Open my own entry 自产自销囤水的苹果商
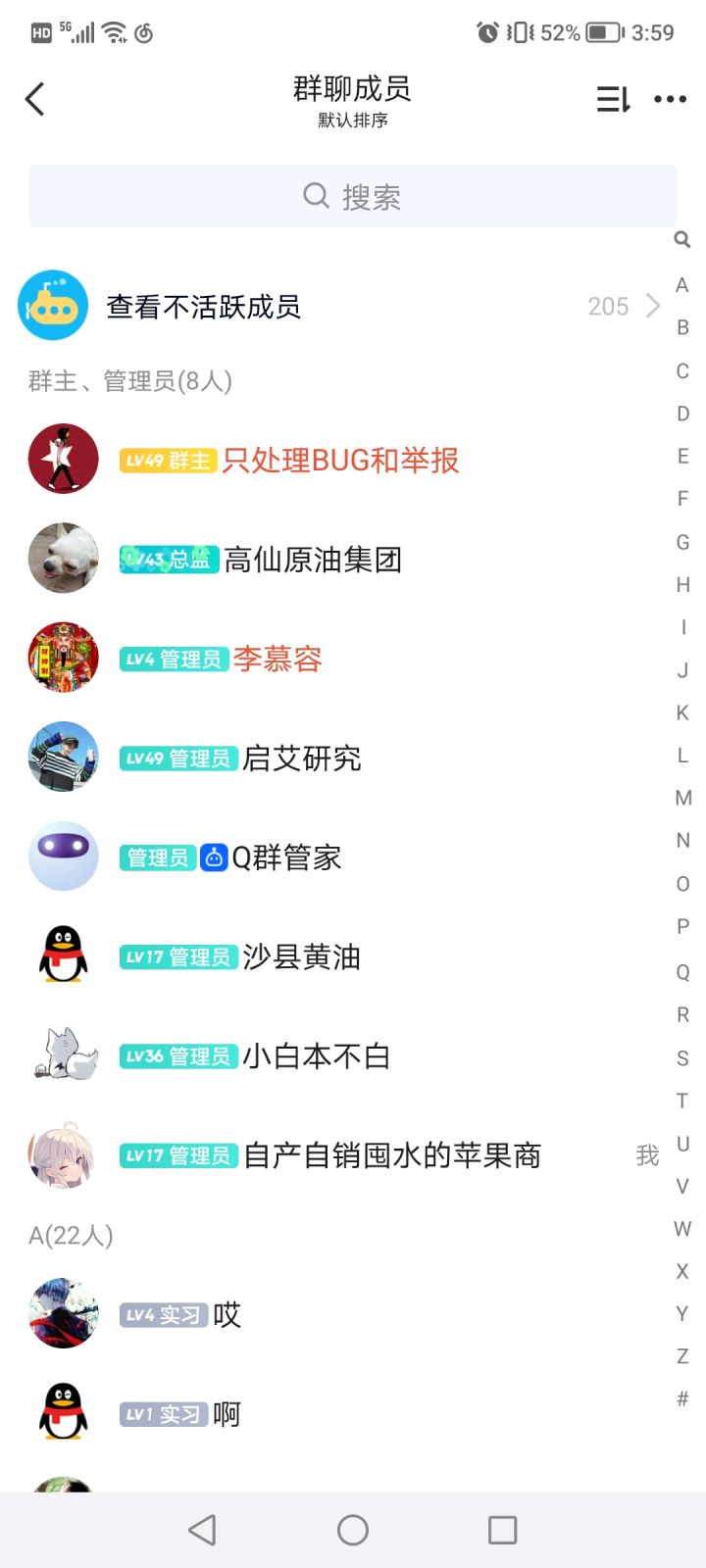 pos(391,1155)
